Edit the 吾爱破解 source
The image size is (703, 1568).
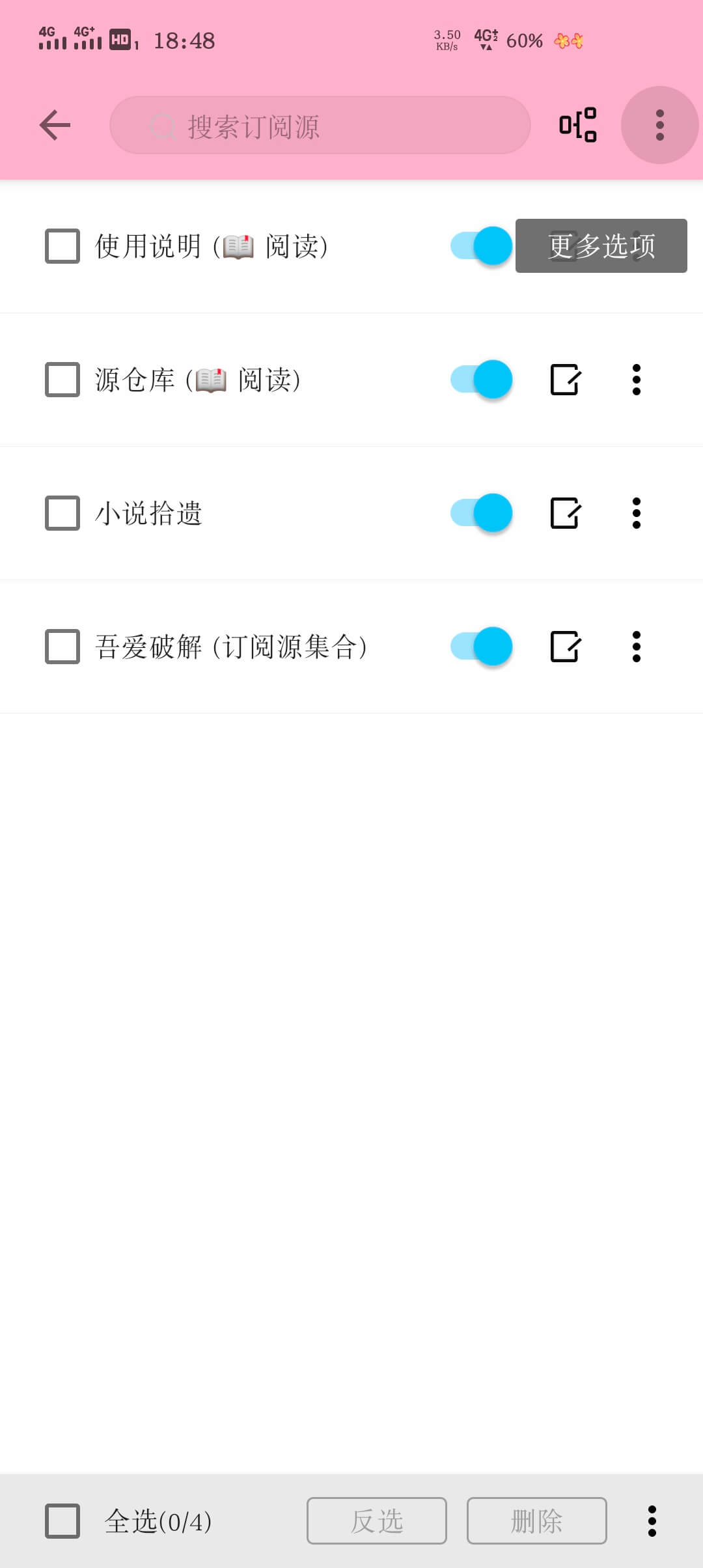(565, 647)
